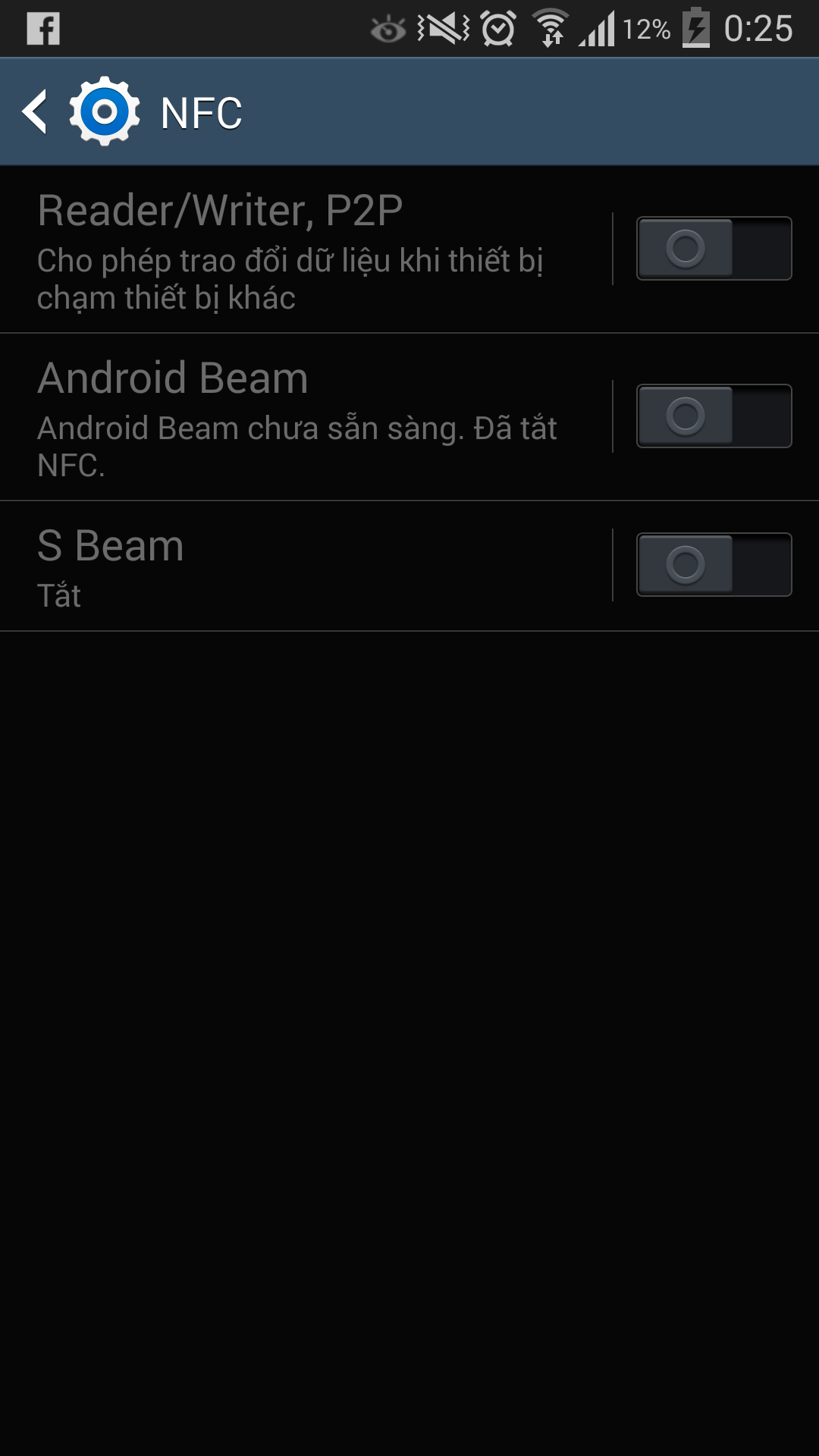The image size is (819, 1456).
Task: Open the Reader/Writer, P2P settings row
Action: tap(306, 249)
